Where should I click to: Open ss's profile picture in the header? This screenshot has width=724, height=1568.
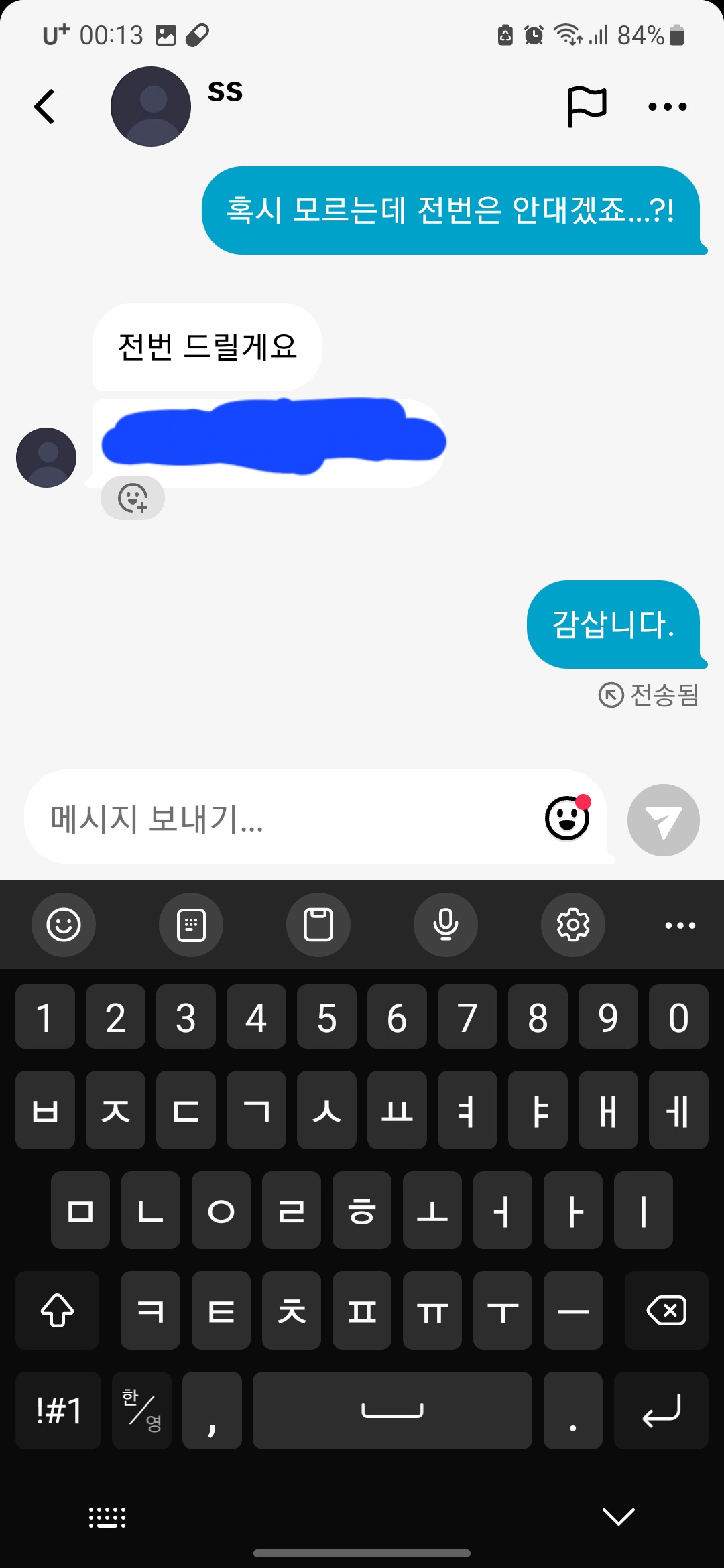point(151,107)
